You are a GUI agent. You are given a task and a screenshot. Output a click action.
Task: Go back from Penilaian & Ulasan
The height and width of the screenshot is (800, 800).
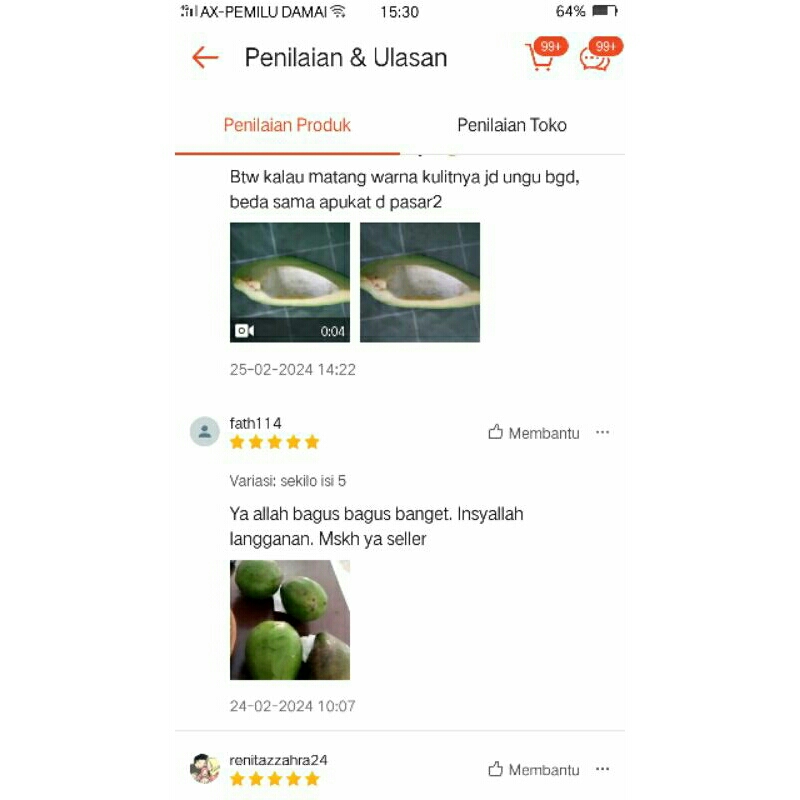[205, 58]
